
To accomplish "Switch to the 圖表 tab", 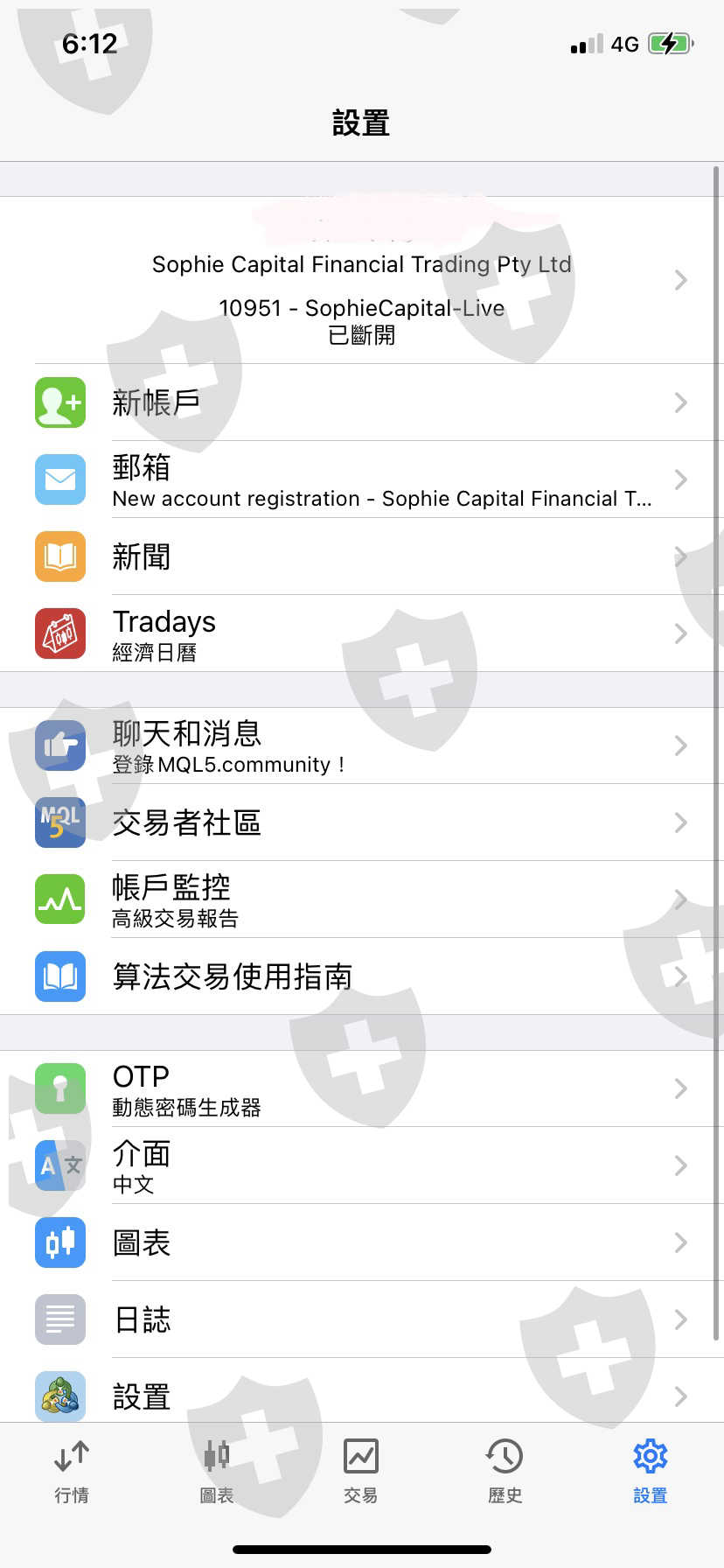I will [x=217, y=1472].
